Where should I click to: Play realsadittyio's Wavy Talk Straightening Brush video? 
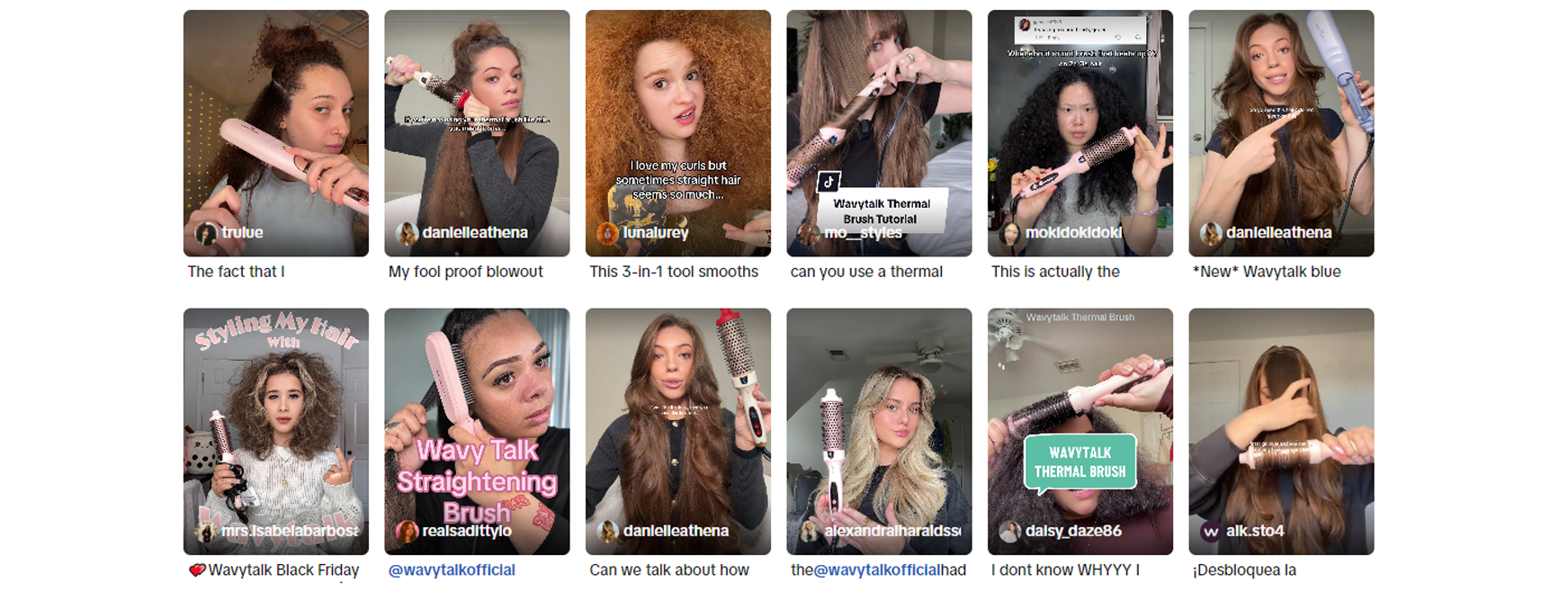(x=477, y=431)
